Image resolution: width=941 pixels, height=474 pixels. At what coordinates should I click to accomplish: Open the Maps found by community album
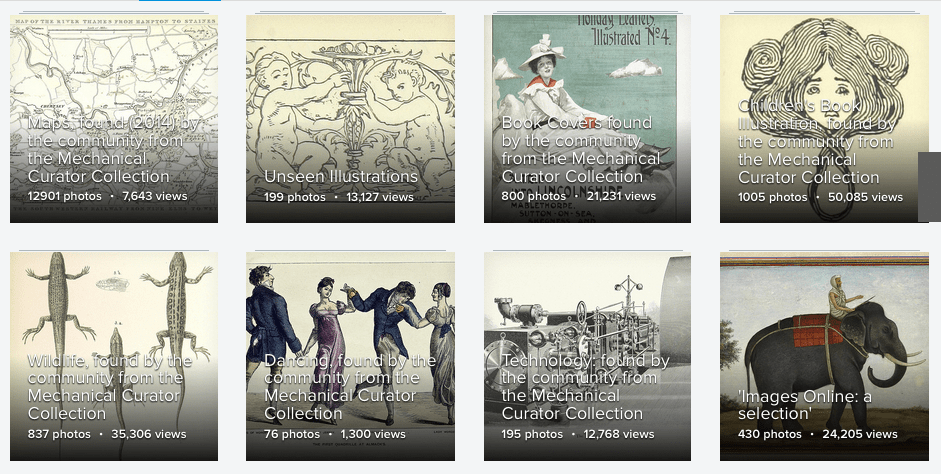click(113, 118)
